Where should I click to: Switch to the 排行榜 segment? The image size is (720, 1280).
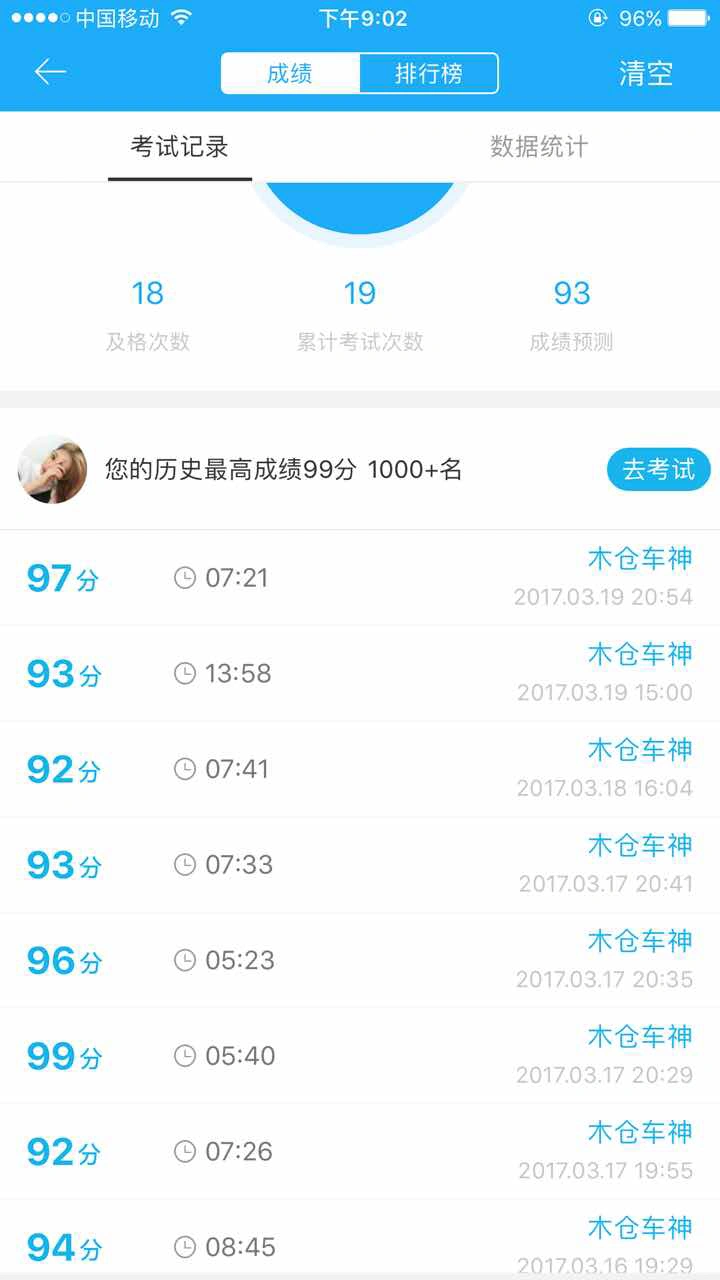point(428,73)
